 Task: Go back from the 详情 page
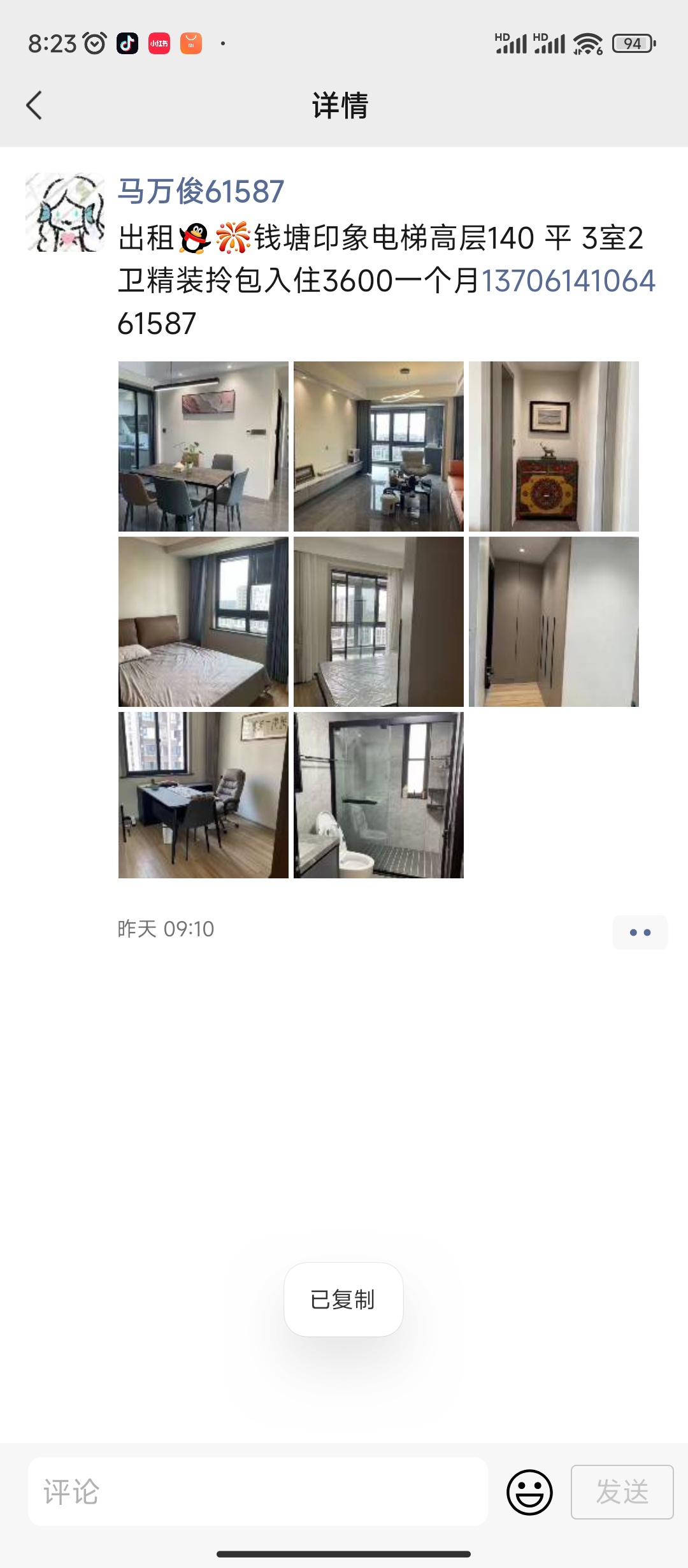(x=34, y=105)
